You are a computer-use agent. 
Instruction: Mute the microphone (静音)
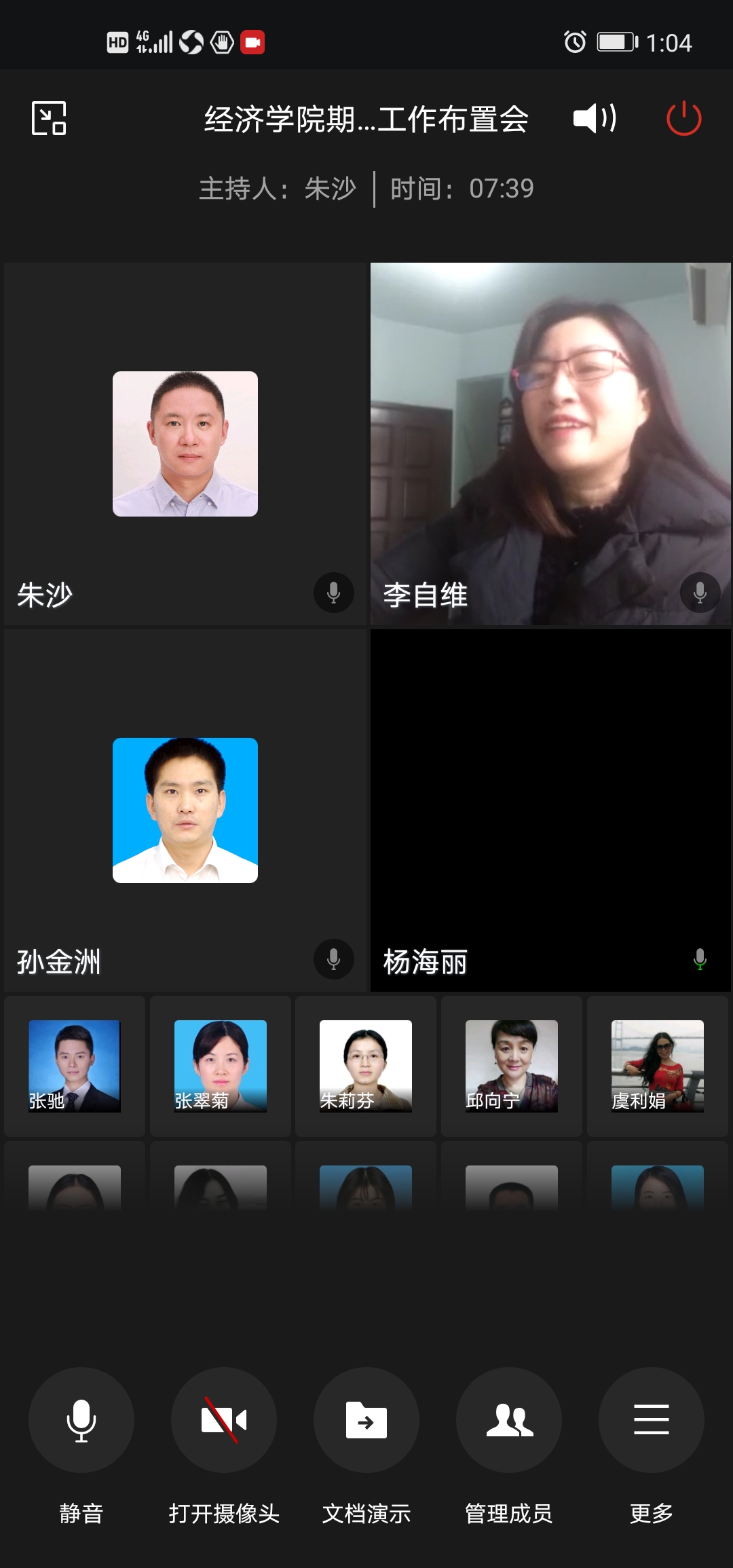point(81,1420)
